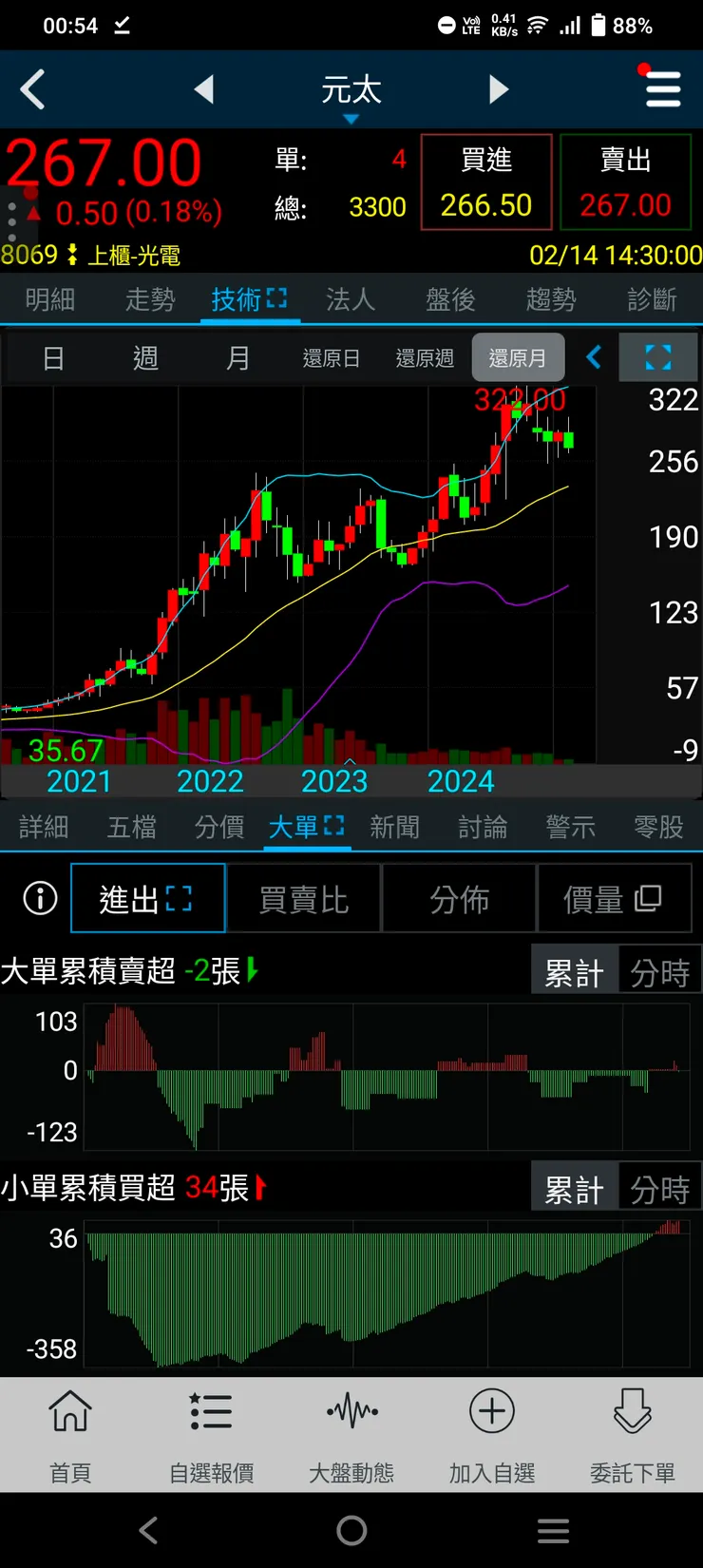Select the 還原日 chart period

(331, 358)
